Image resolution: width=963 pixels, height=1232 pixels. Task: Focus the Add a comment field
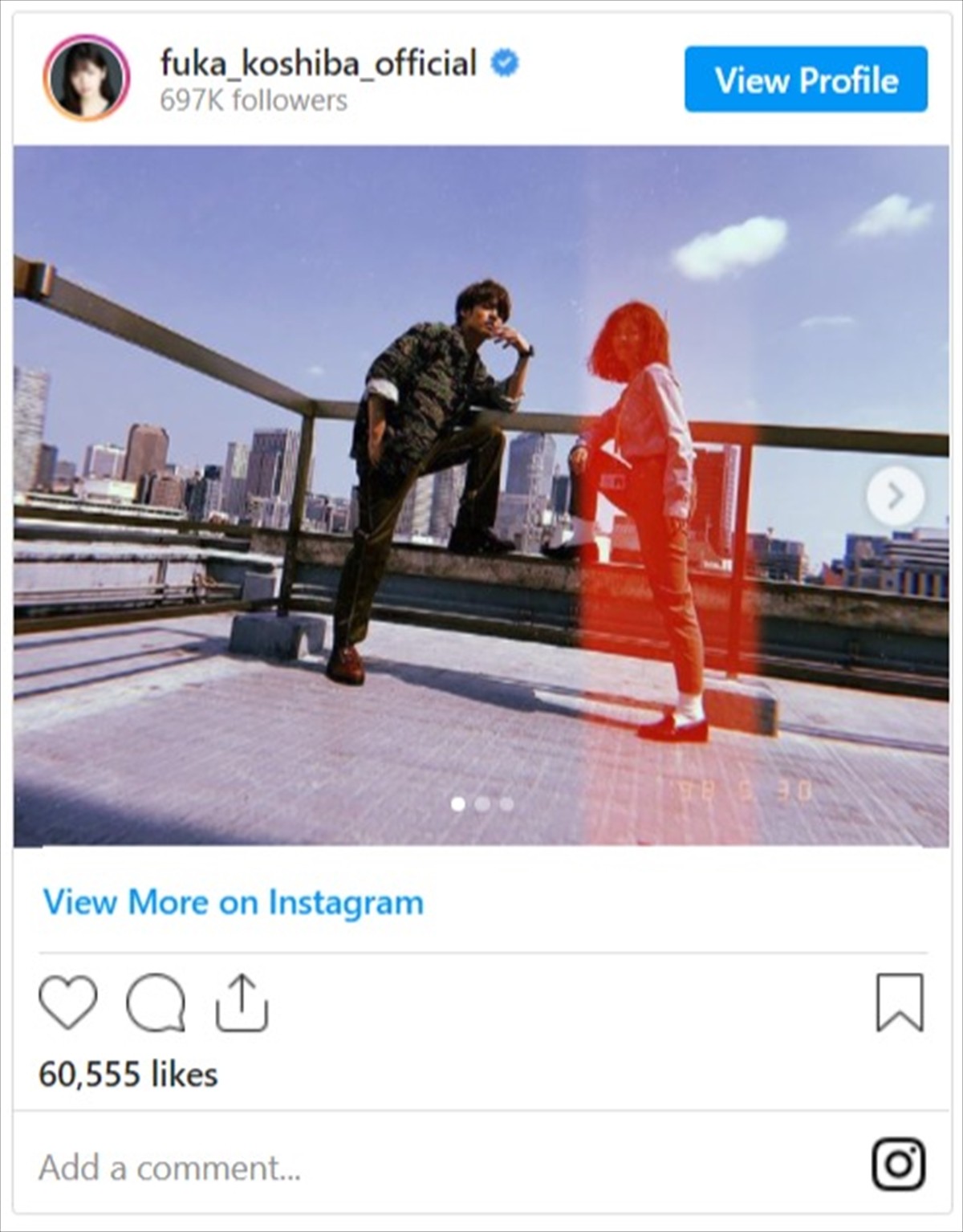point(321,1168)
